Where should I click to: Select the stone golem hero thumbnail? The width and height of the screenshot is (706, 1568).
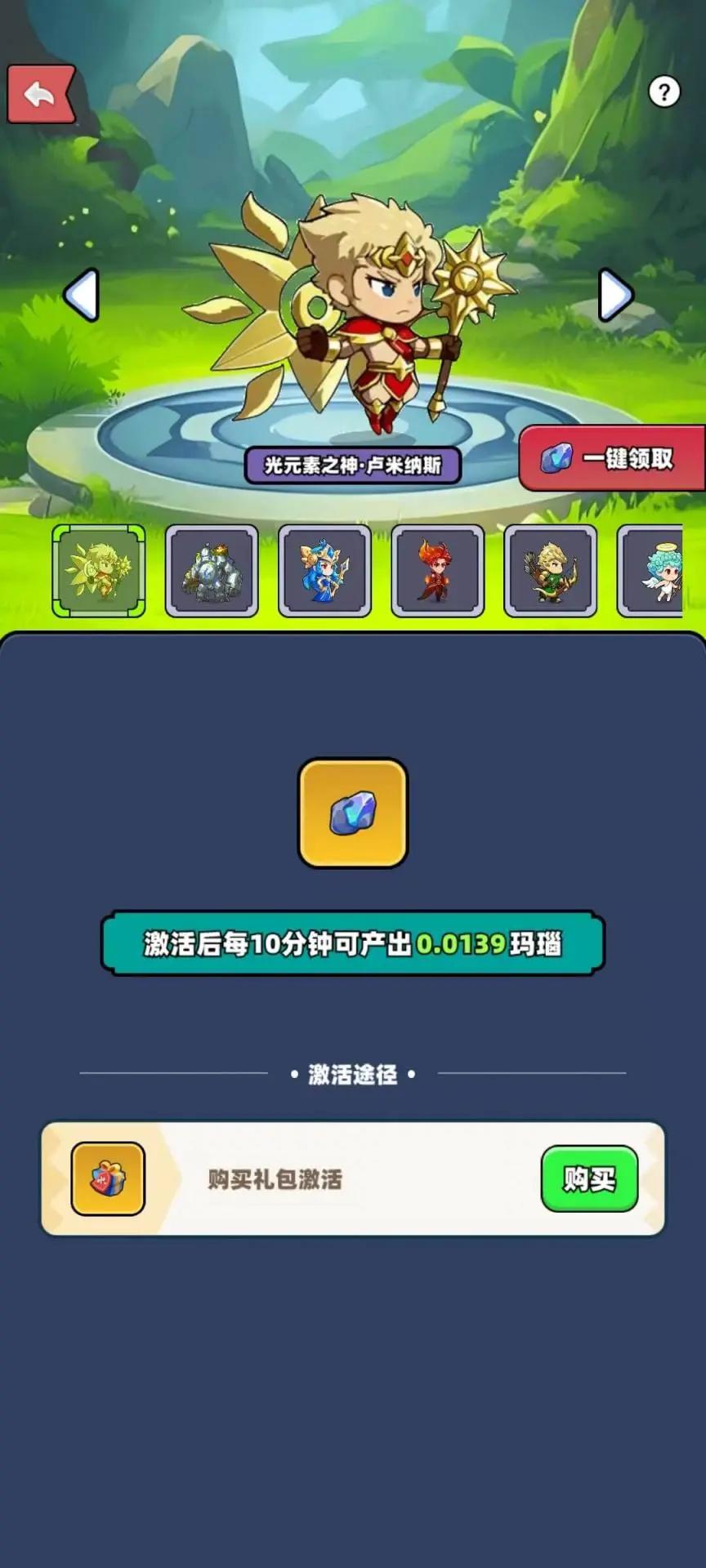coord(212,571)
